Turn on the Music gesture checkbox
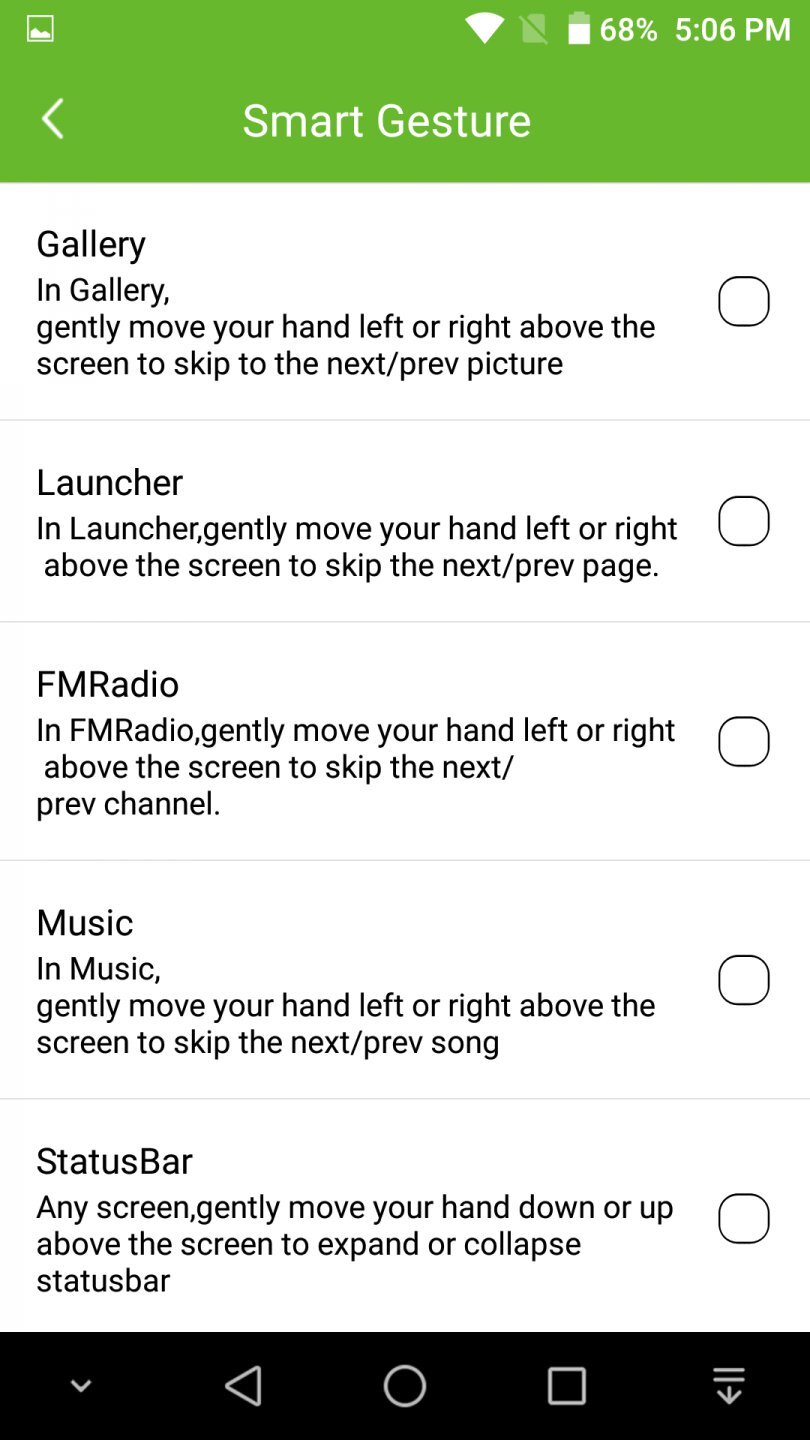This screenshot has width=810, height=1440. pyautogui.click(x=743, y=980)
